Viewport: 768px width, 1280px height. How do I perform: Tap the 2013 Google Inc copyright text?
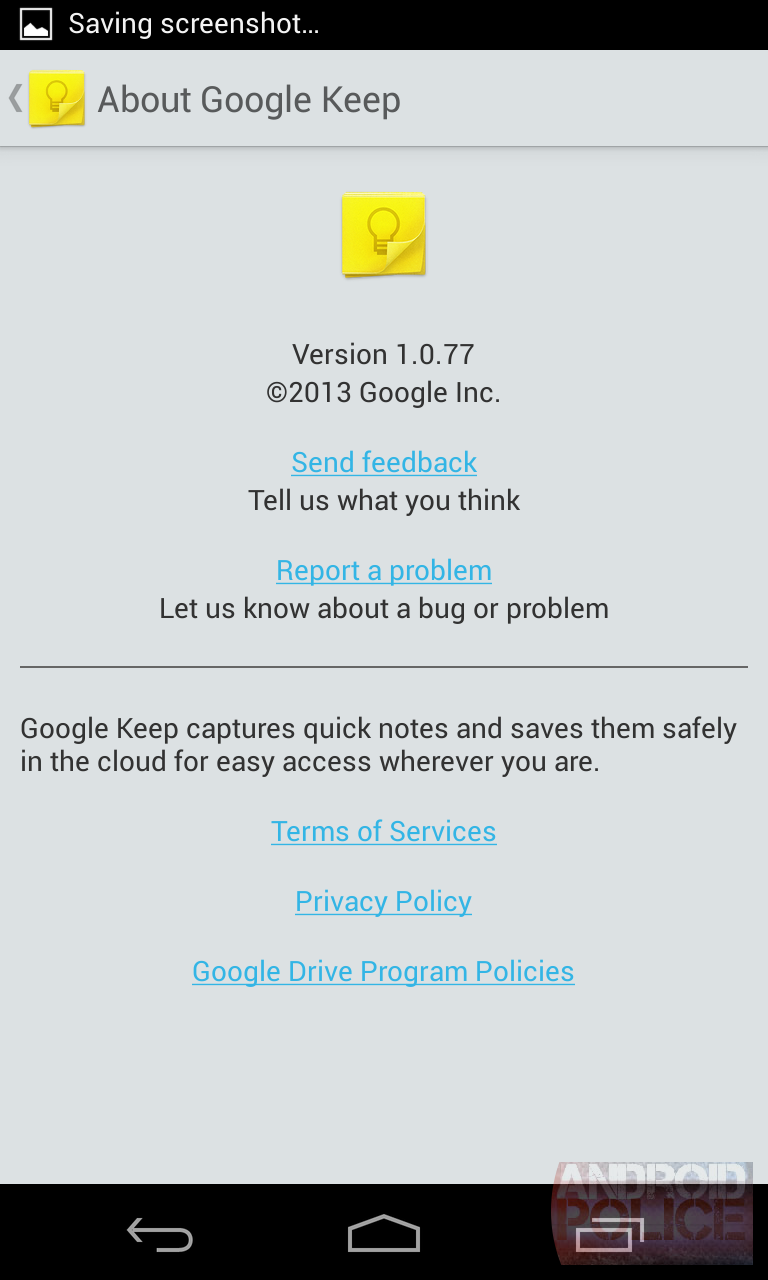pyautogui.click(x=384, y=392)
